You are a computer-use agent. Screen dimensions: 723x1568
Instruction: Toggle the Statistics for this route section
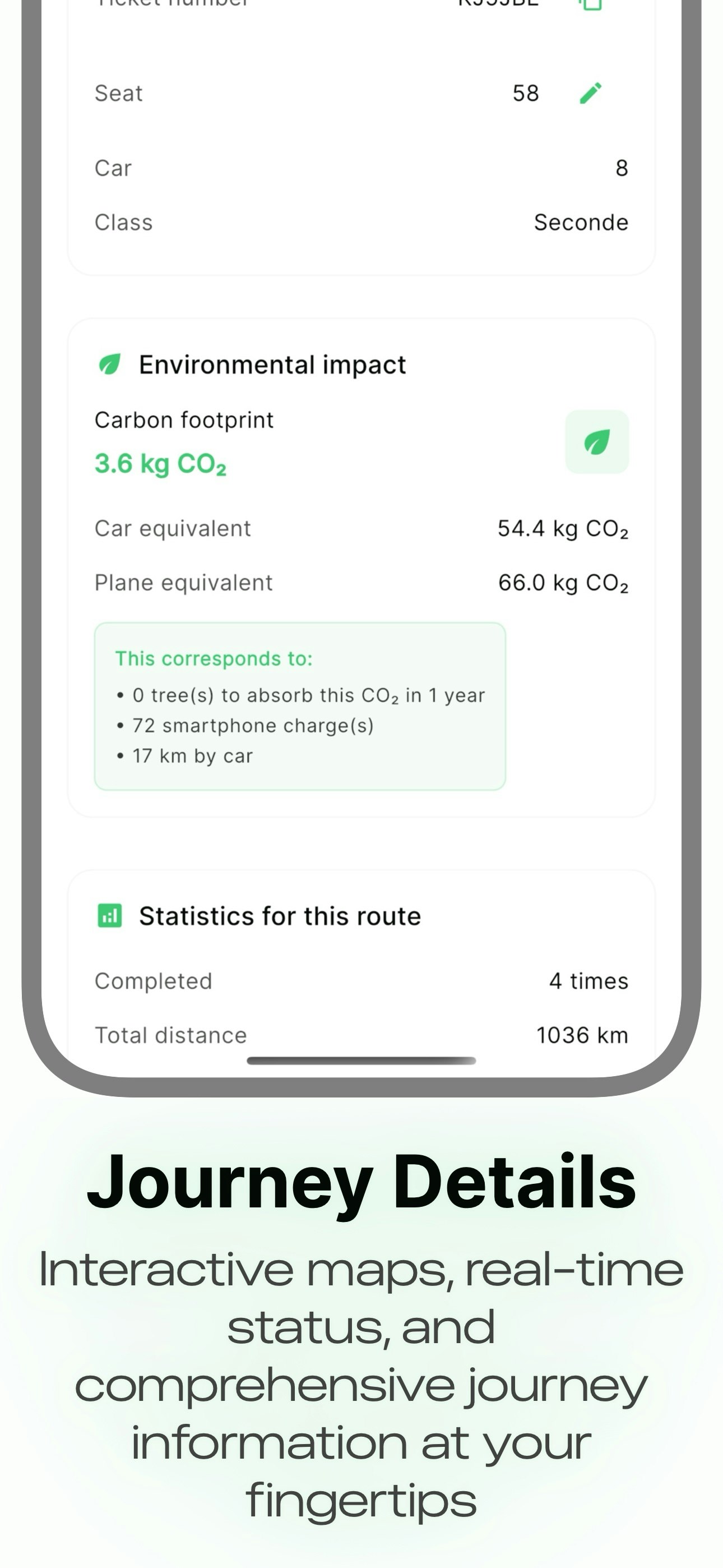tap(280, 915)
